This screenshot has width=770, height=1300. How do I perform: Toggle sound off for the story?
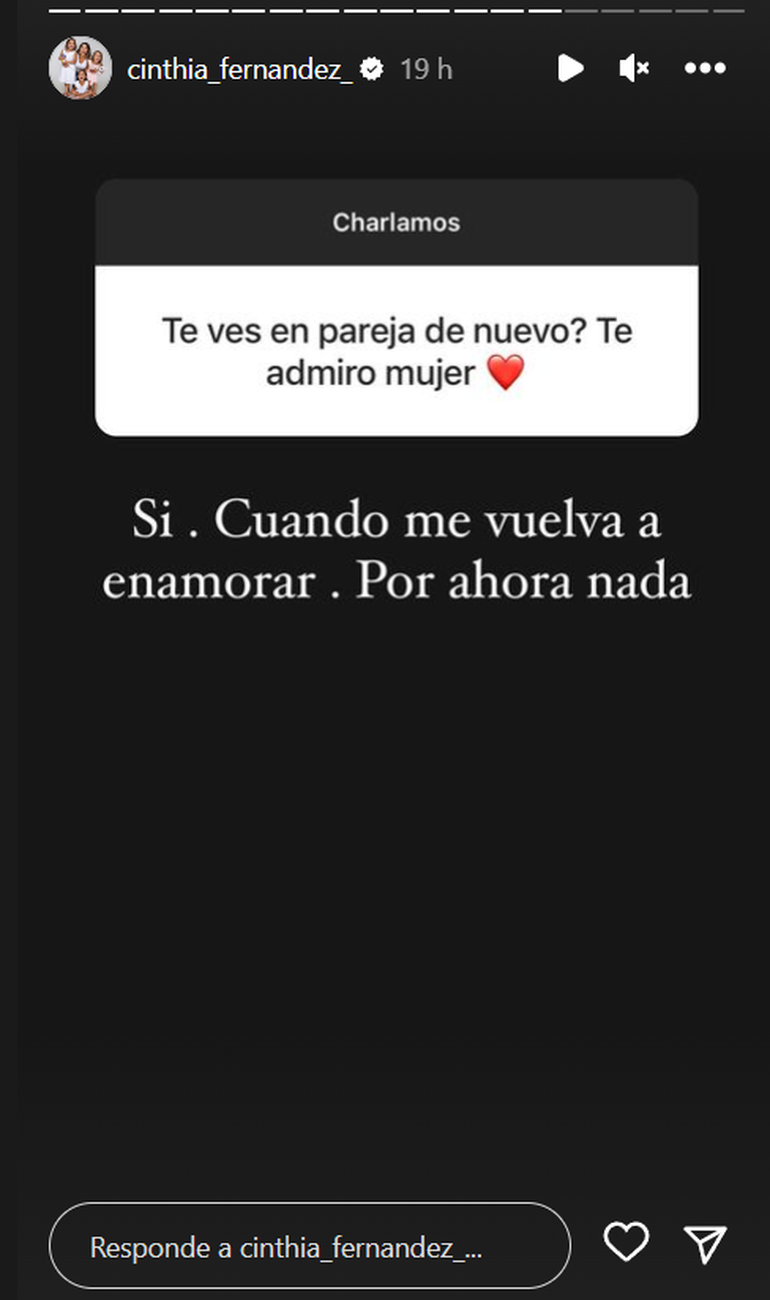pos(633,68)
